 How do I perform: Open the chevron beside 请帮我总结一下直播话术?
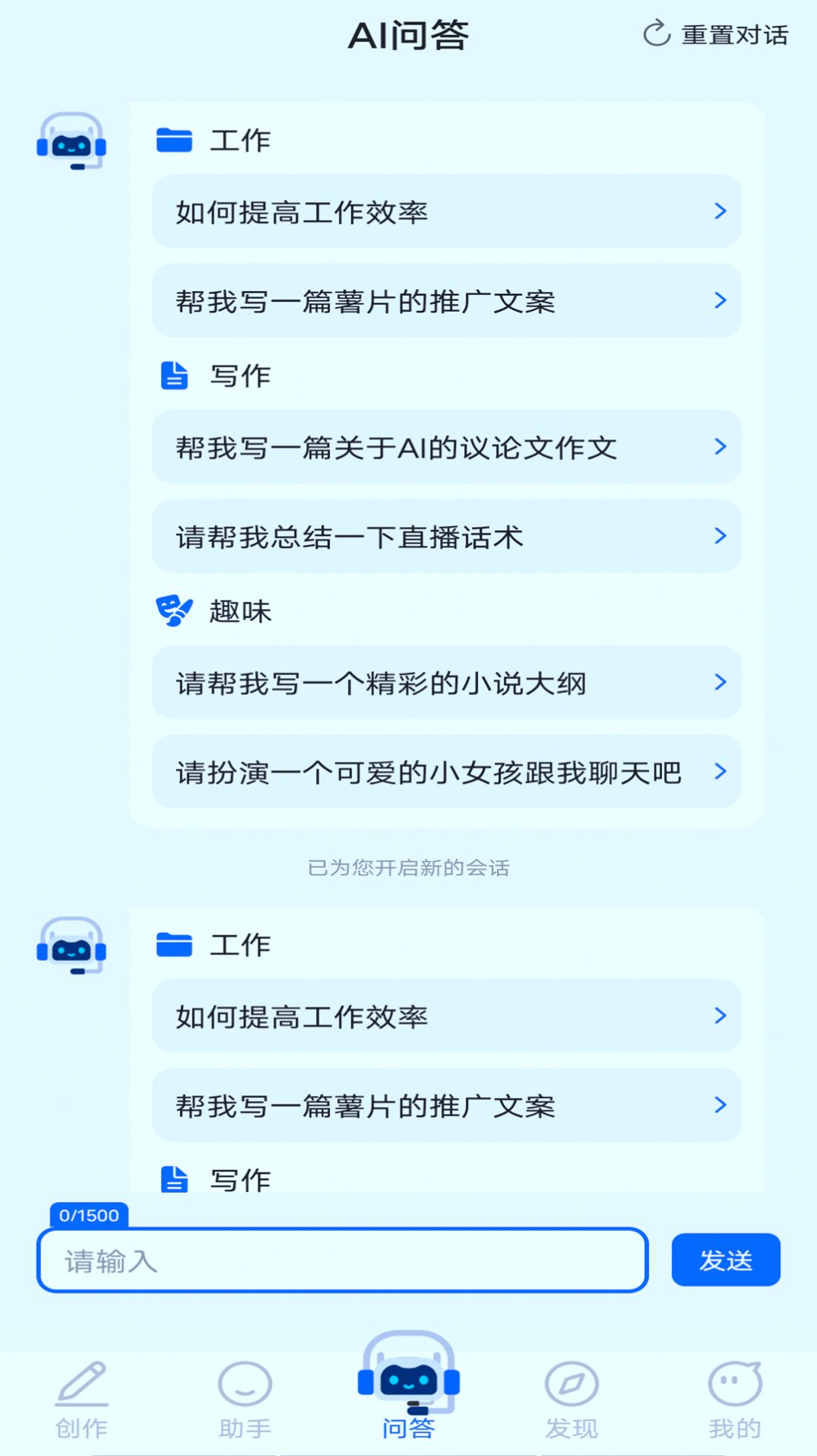tap(720, 537)
